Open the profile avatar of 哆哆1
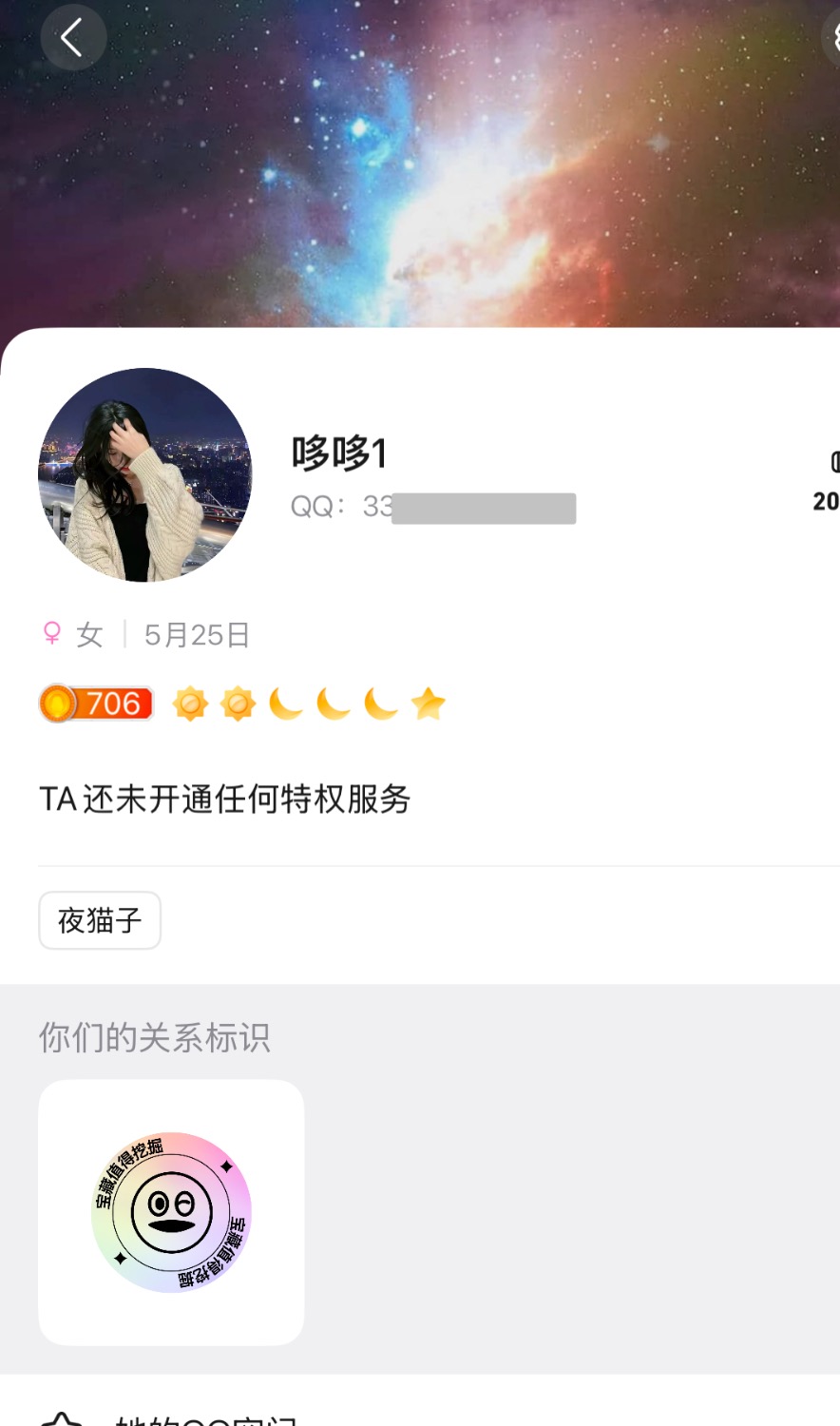 click(144, 474)
